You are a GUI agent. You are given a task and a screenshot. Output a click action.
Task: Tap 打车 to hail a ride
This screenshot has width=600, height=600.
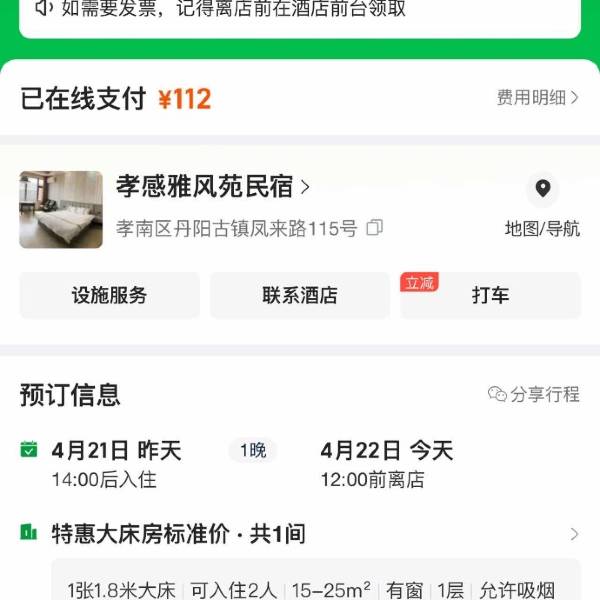pos(490,295)
